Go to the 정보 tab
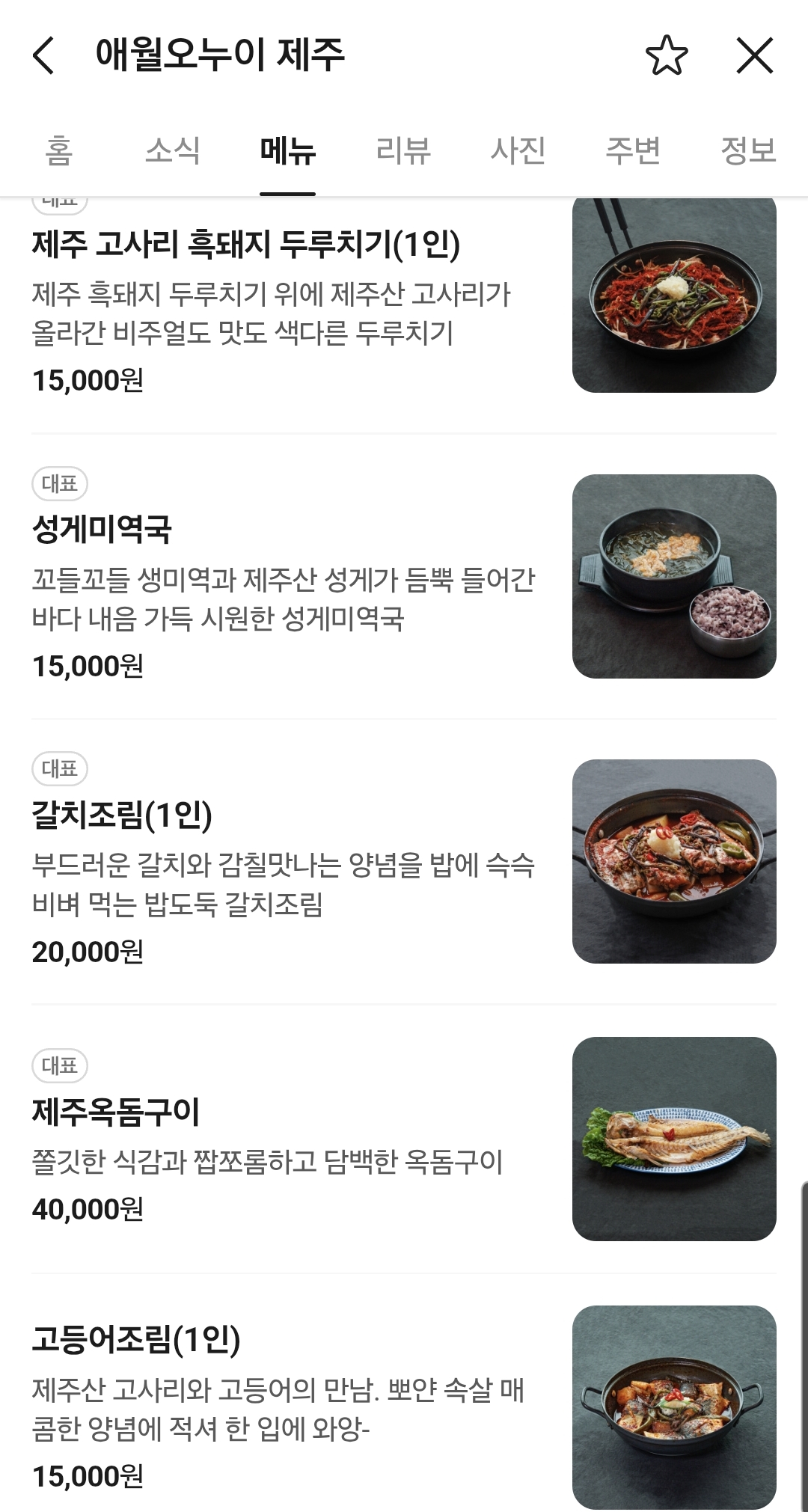This screenshot has height=1512, width=808. 747,150
